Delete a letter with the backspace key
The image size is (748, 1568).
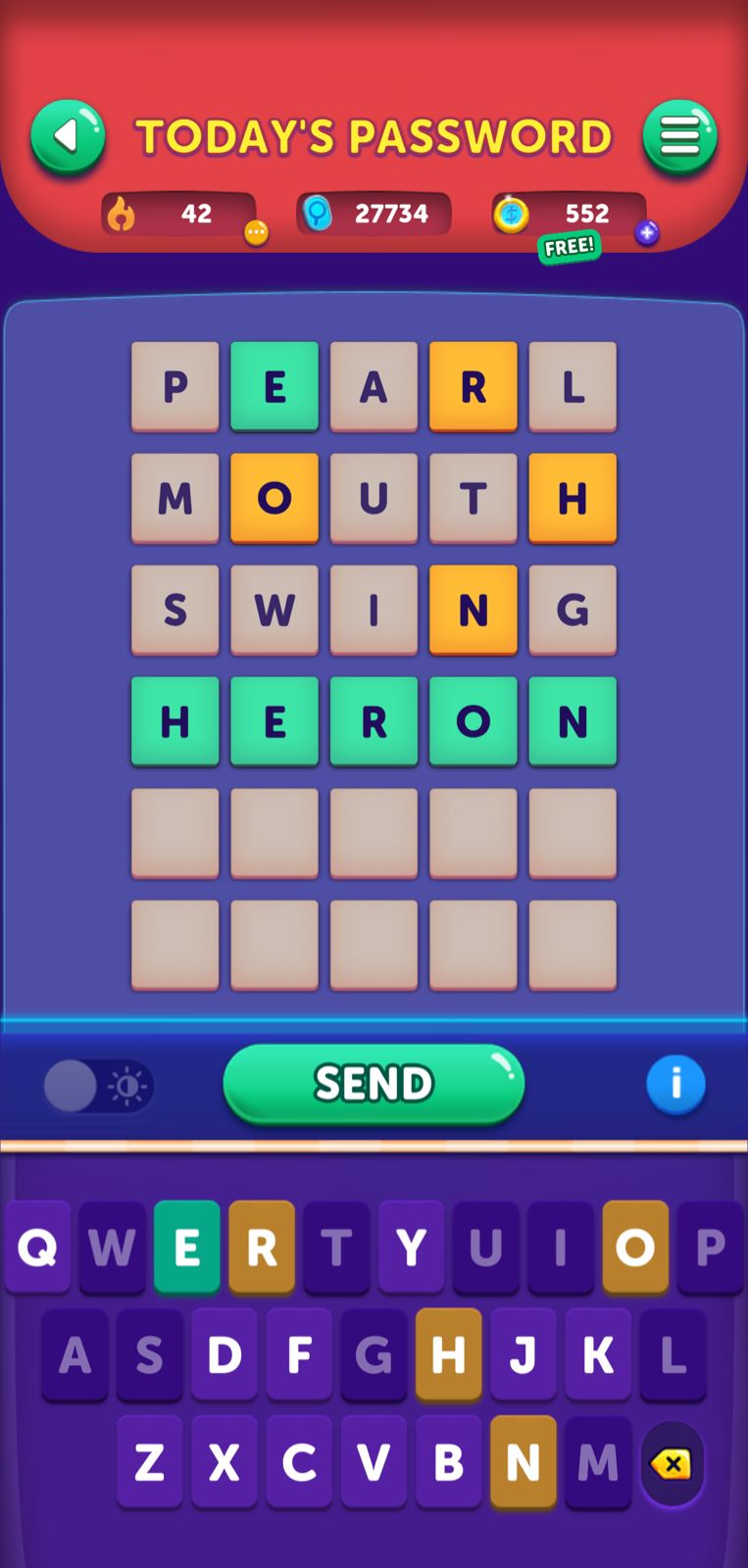672,1464
